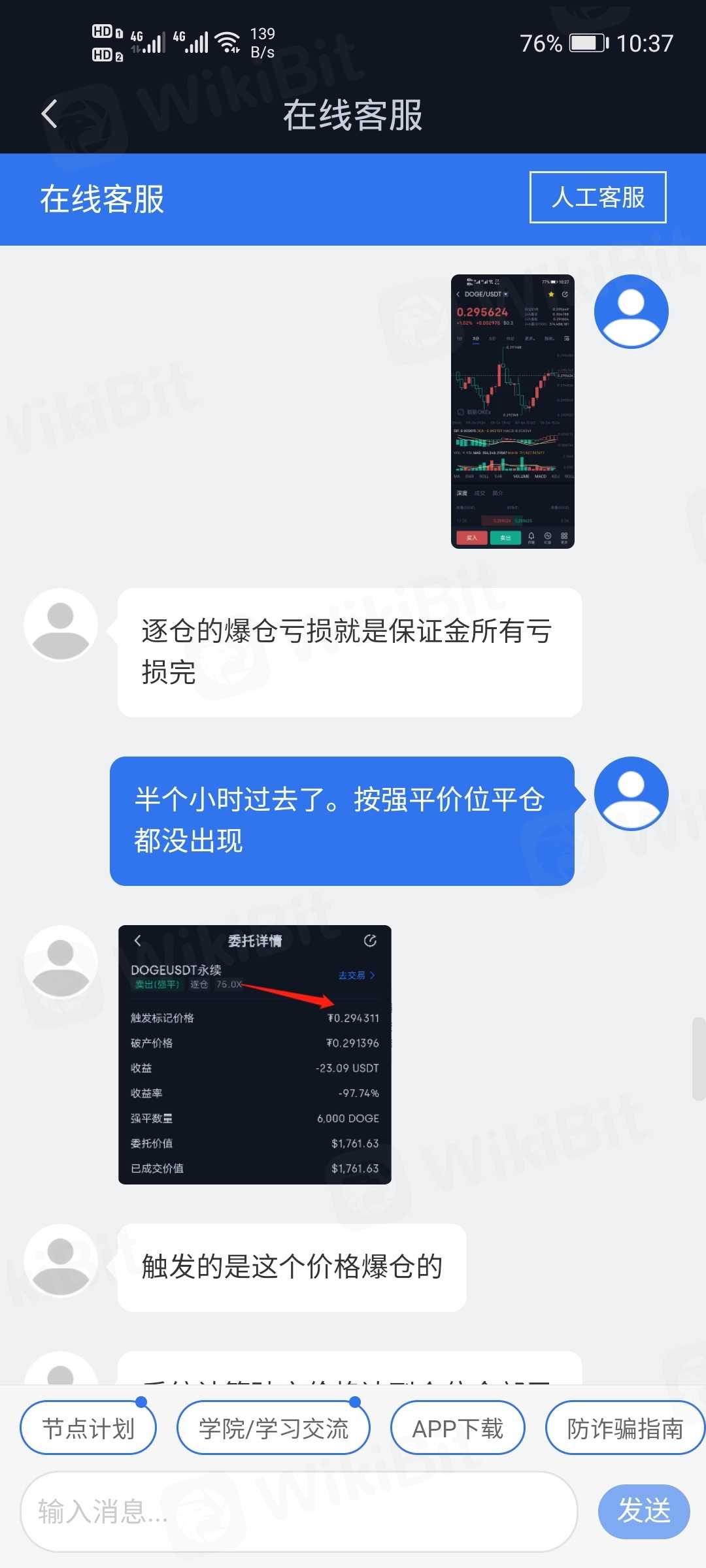Go back using the top arrow

(x=49, y=114)
